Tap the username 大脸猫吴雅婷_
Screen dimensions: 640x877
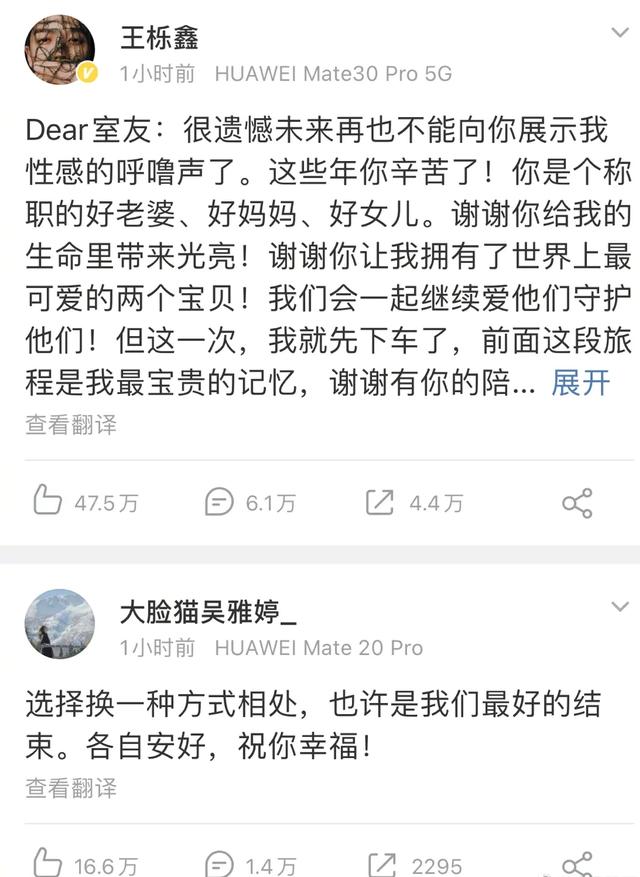tap(208, 611)
